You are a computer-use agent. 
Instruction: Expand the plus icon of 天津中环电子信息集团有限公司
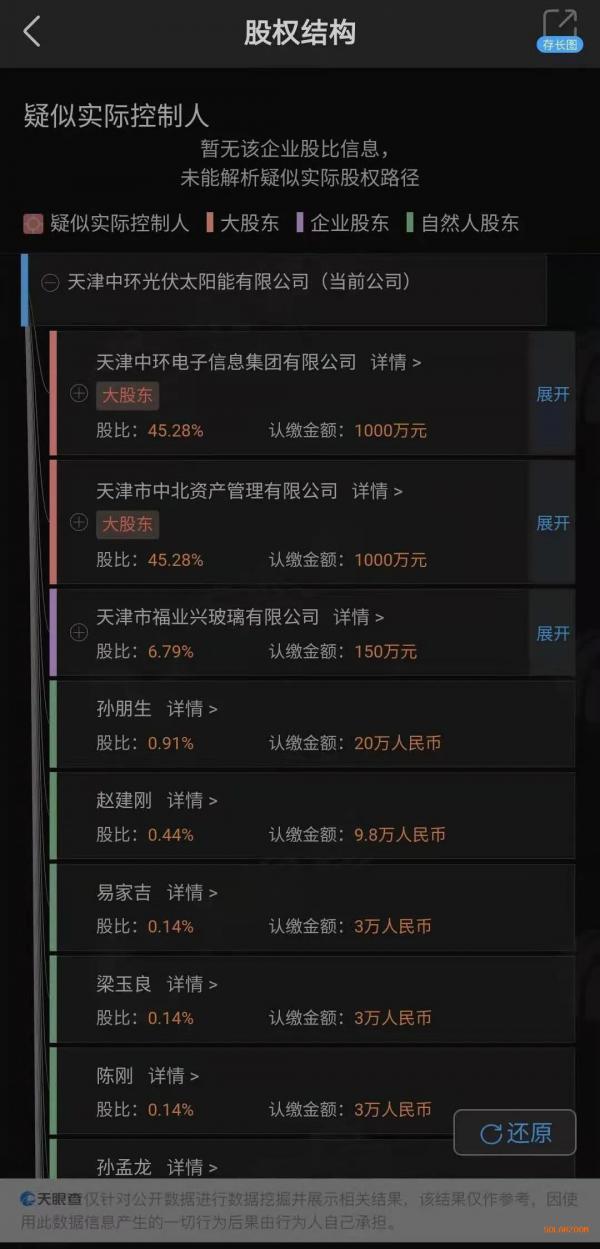(79, 394)
